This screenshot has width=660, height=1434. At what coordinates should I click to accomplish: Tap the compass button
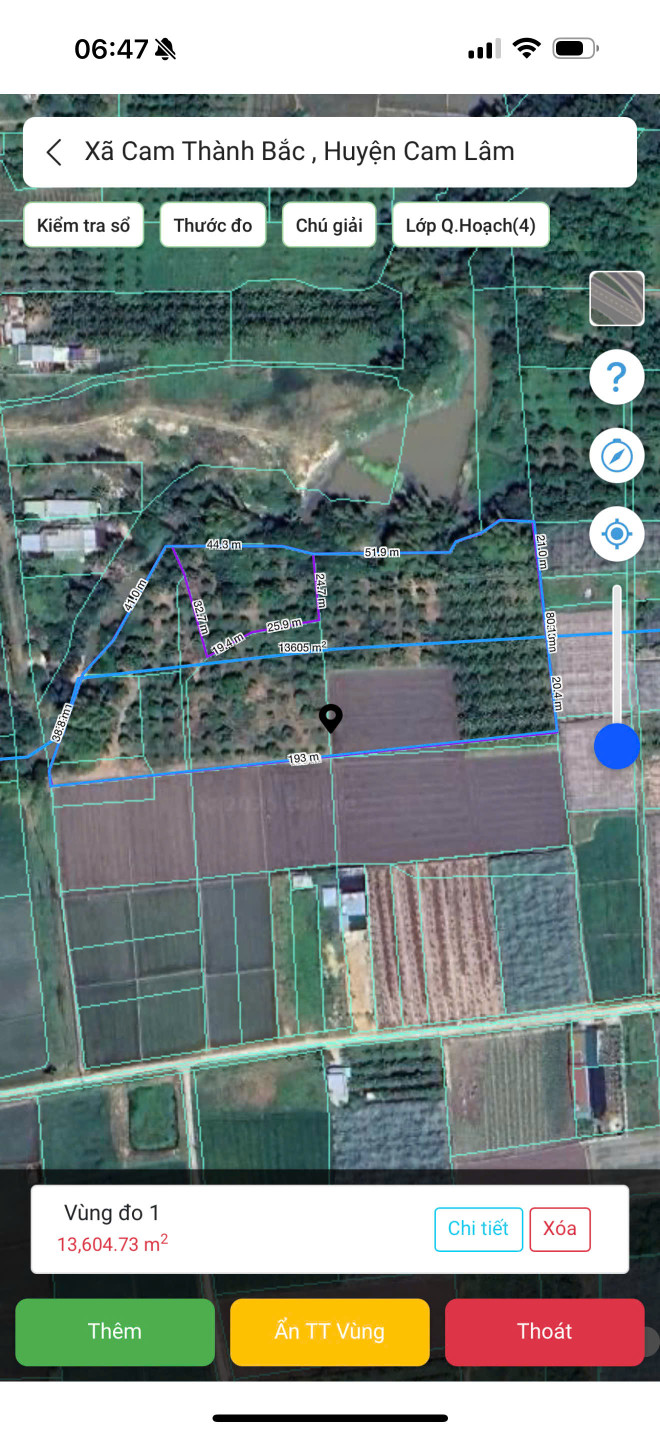click(617, 456)
